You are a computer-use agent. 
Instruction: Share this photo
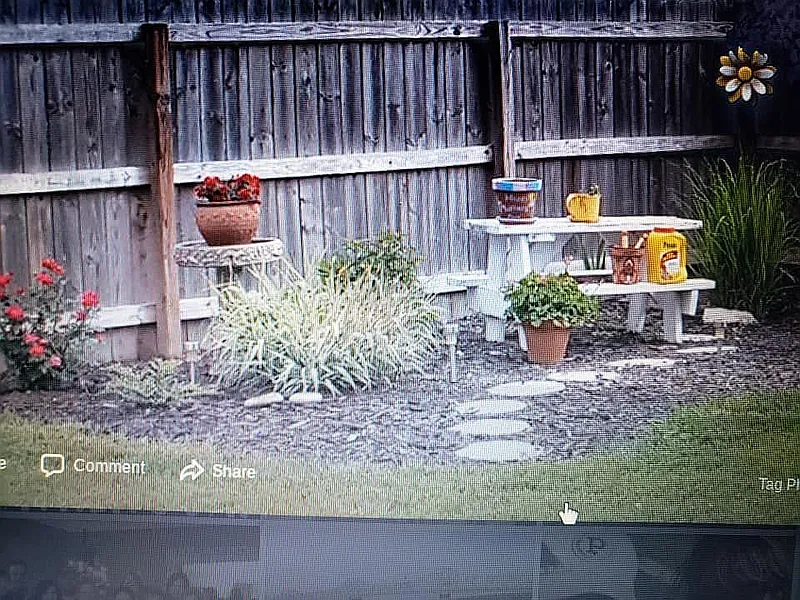point(218,471)
